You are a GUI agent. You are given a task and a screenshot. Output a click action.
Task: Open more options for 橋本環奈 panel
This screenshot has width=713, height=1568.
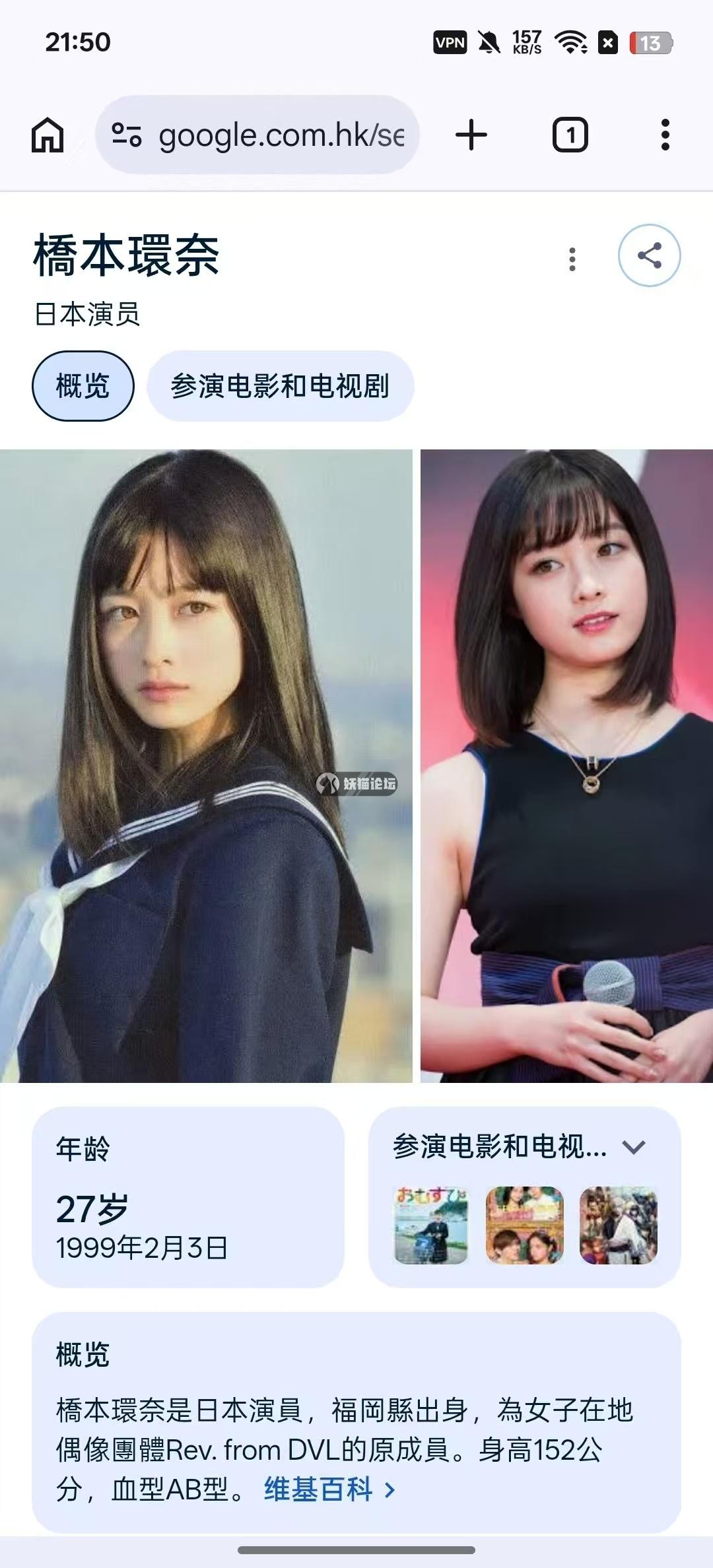pos(572,259)
